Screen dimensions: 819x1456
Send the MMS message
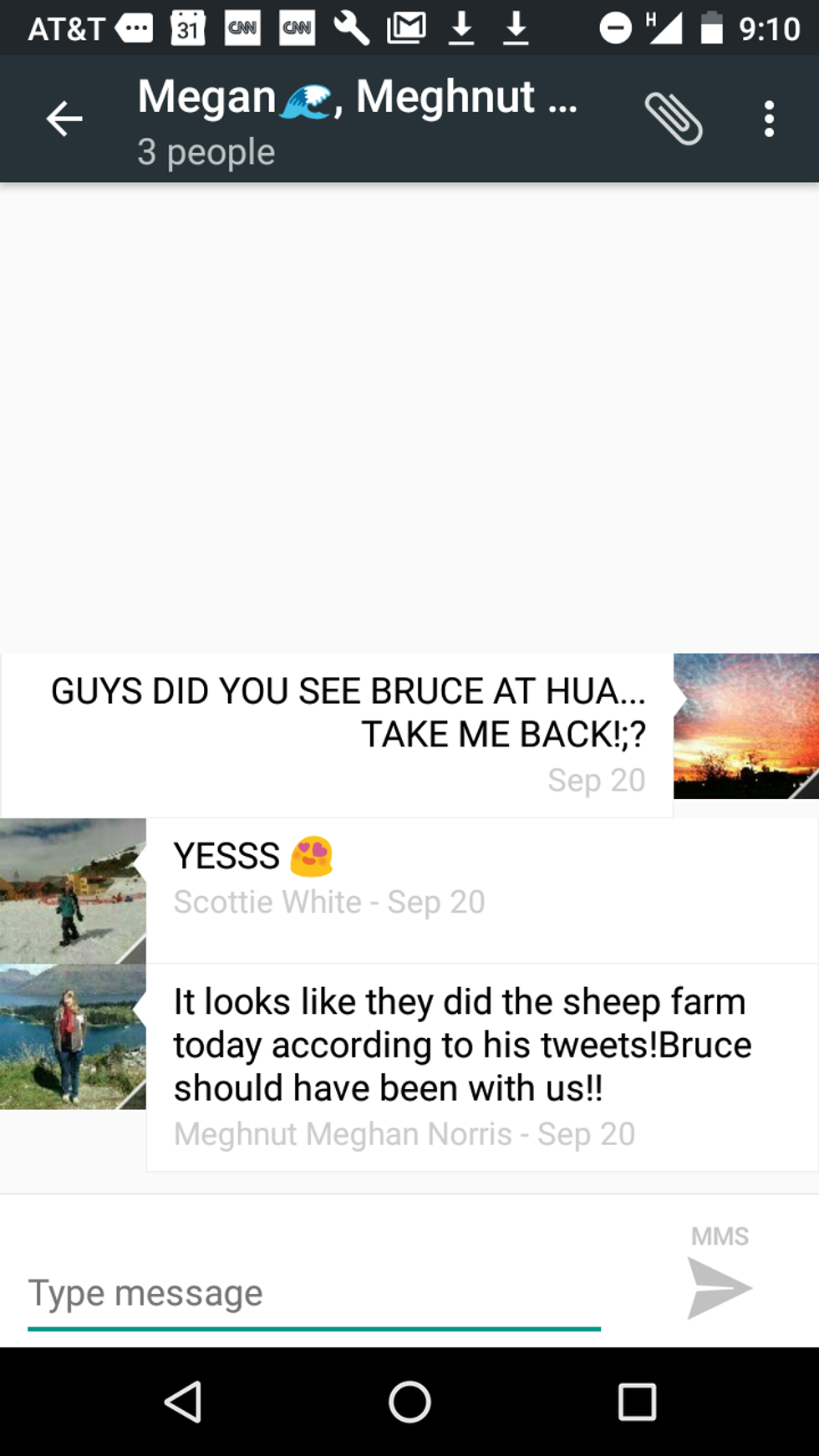(719, 1288)
